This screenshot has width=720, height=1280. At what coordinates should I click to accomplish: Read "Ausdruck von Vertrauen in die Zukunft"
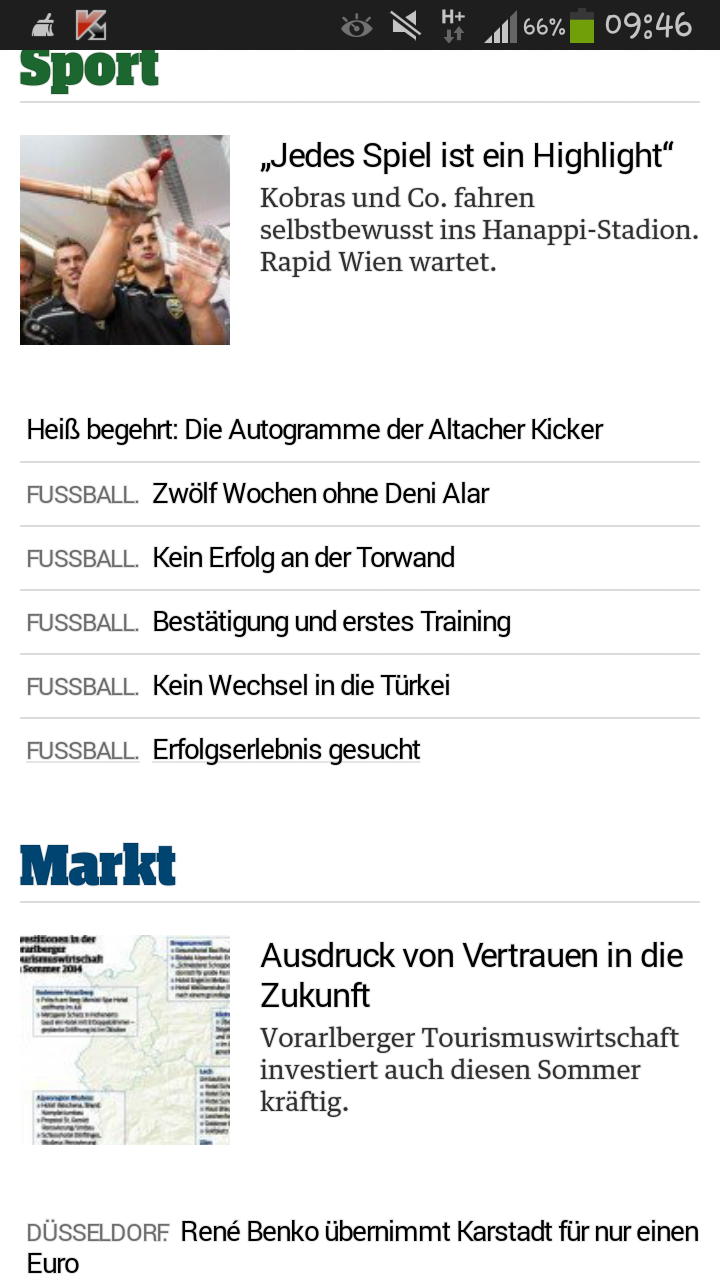click(472, 975)
